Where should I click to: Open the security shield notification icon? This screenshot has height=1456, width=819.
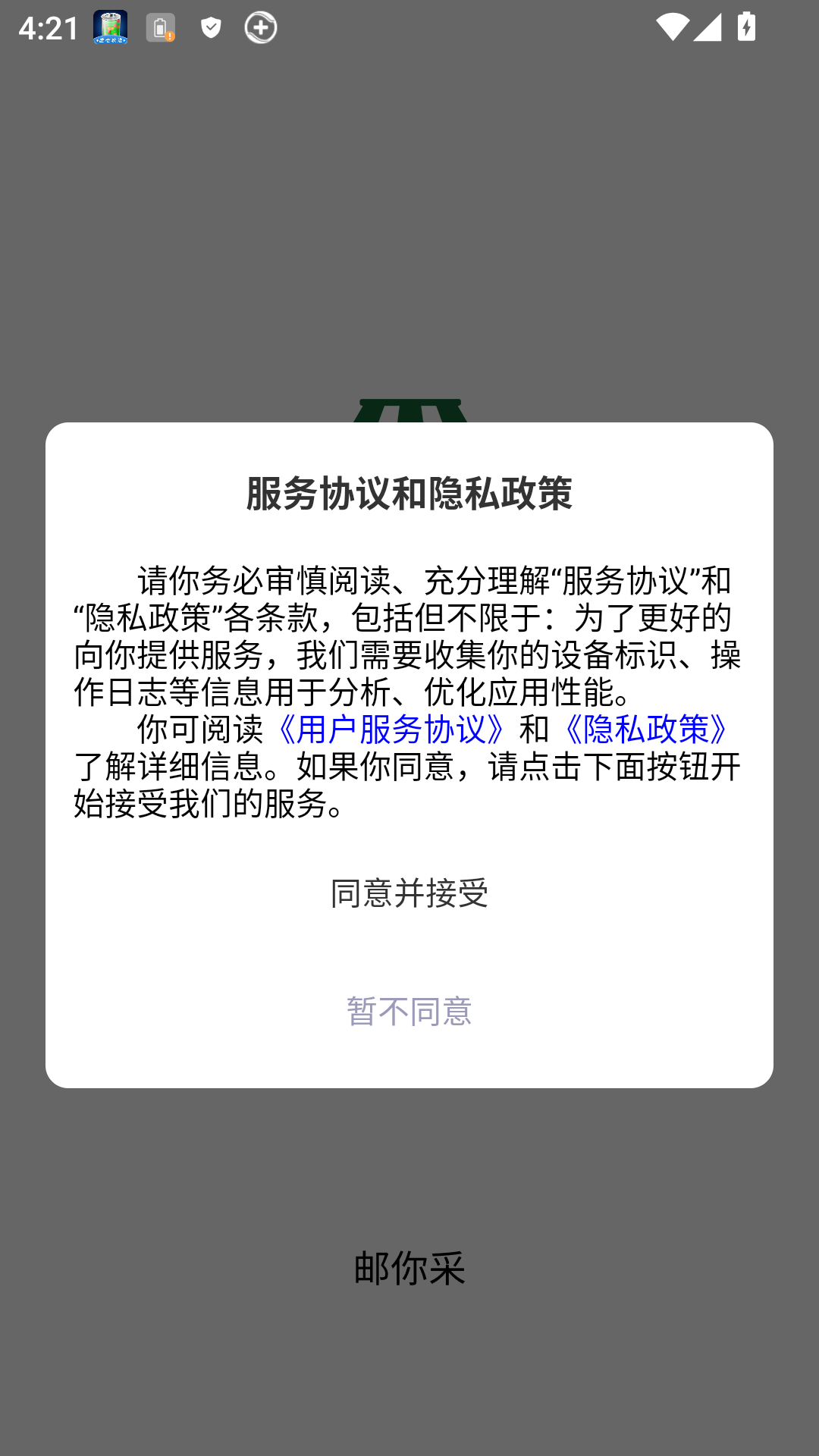pyautogui.click(x=209, y=27)
